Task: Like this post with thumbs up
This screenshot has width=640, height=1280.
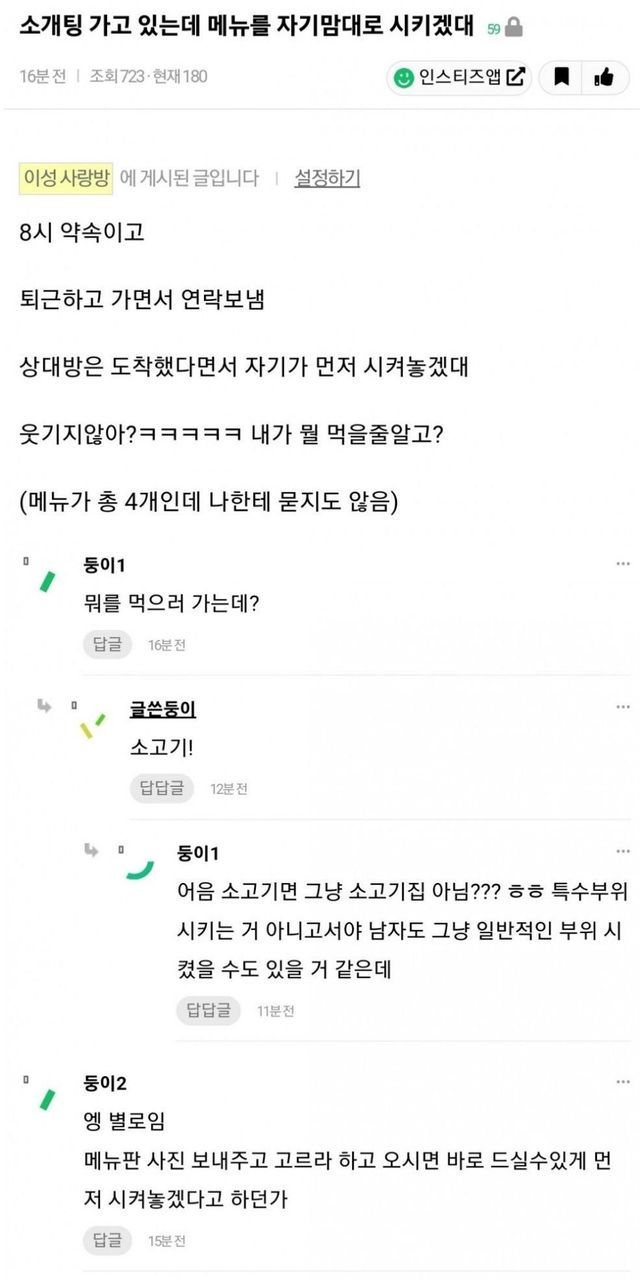Action: click(x=604, y=77)
